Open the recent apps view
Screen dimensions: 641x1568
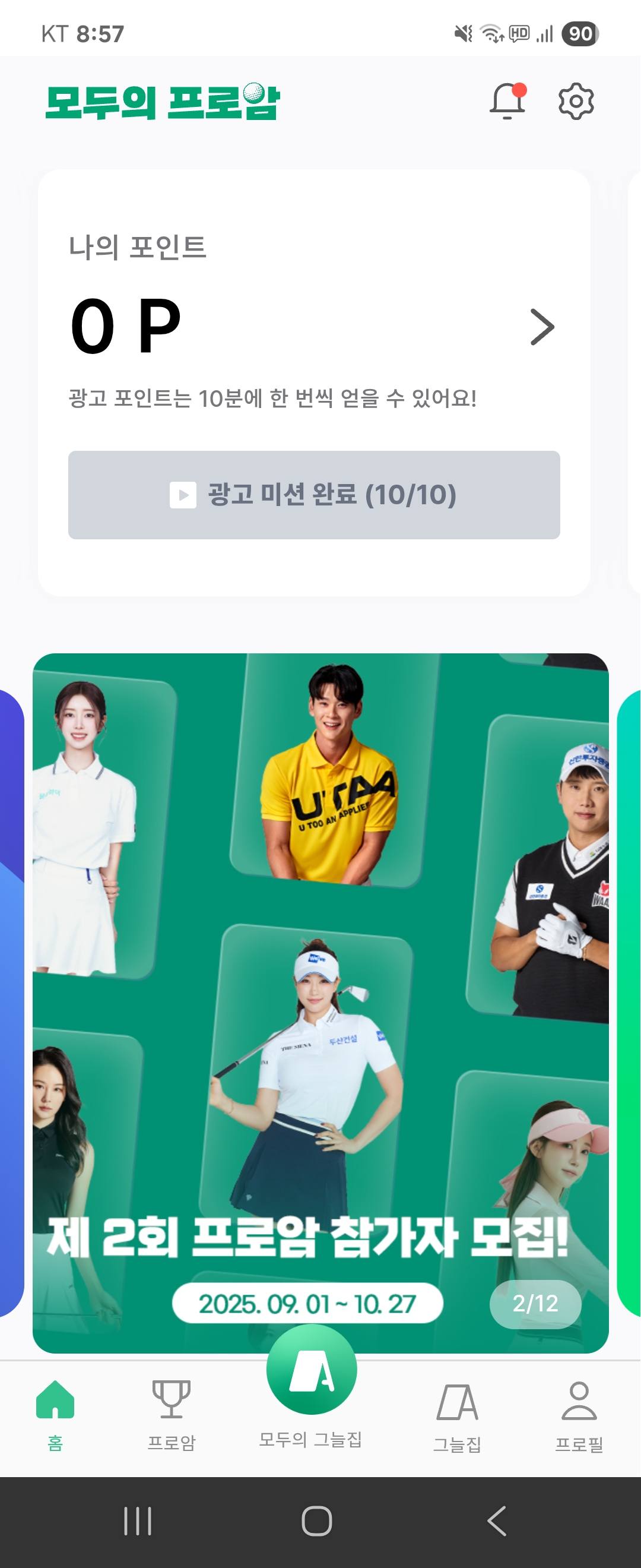coord(138,1521)
